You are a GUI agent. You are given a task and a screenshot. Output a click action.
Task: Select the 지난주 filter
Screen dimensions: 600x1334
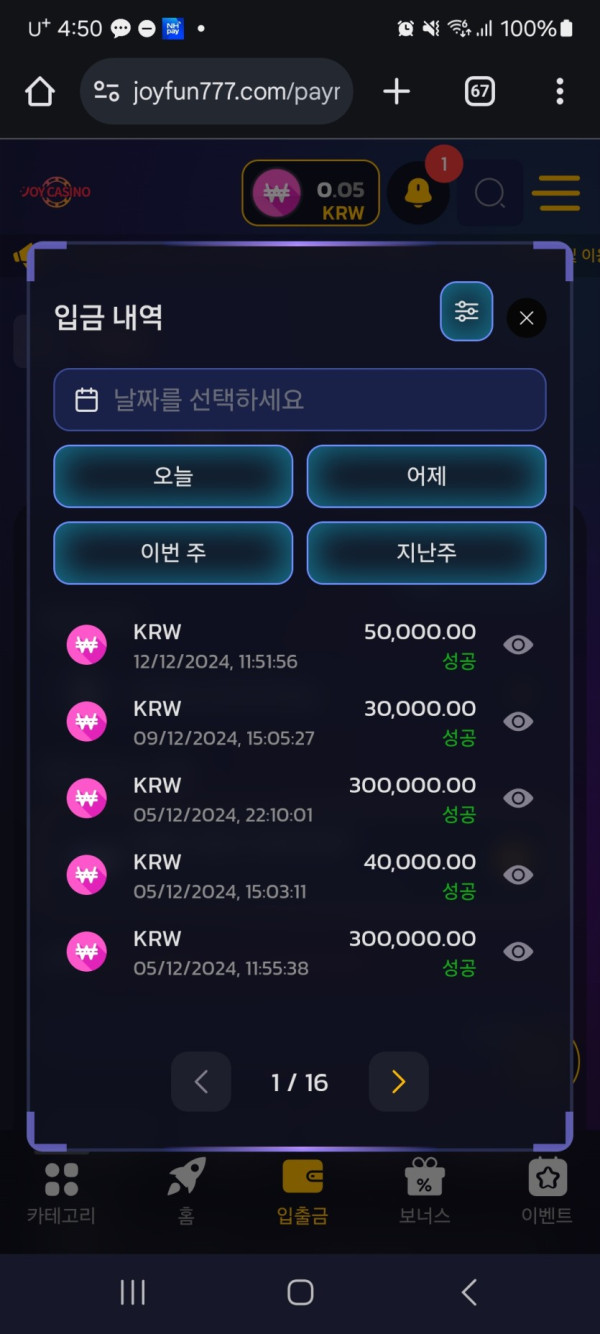point(426,553)
